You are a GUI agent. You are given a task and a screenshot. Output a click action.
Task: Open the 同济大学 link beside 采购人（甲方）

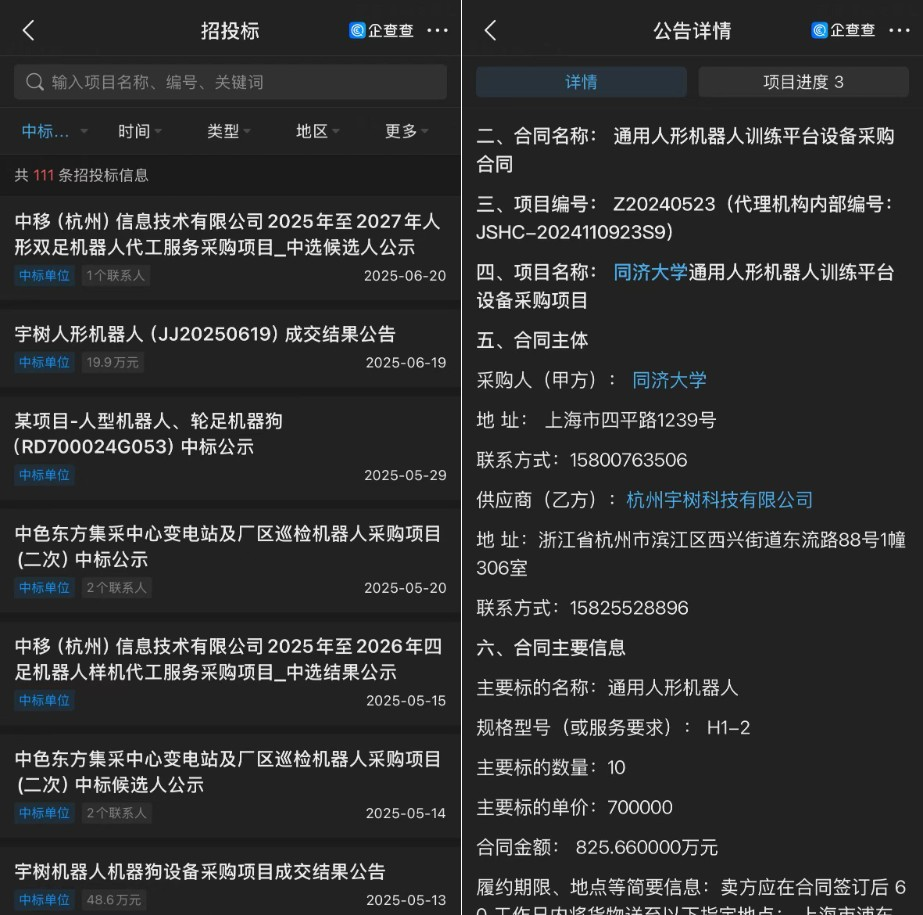pos(669,380)
